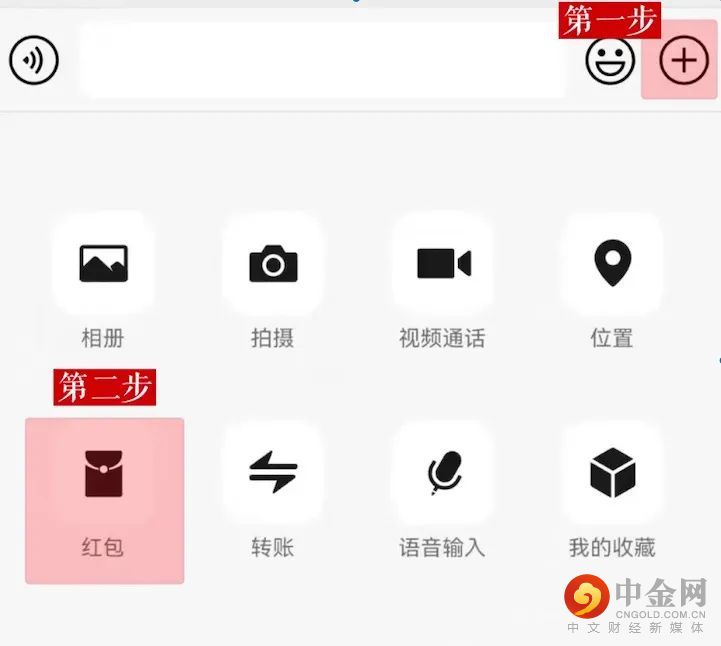This screenshot has height=646, width=721.
Task: Open 拍摄 camera option
Action: click(x=273, y=264)
